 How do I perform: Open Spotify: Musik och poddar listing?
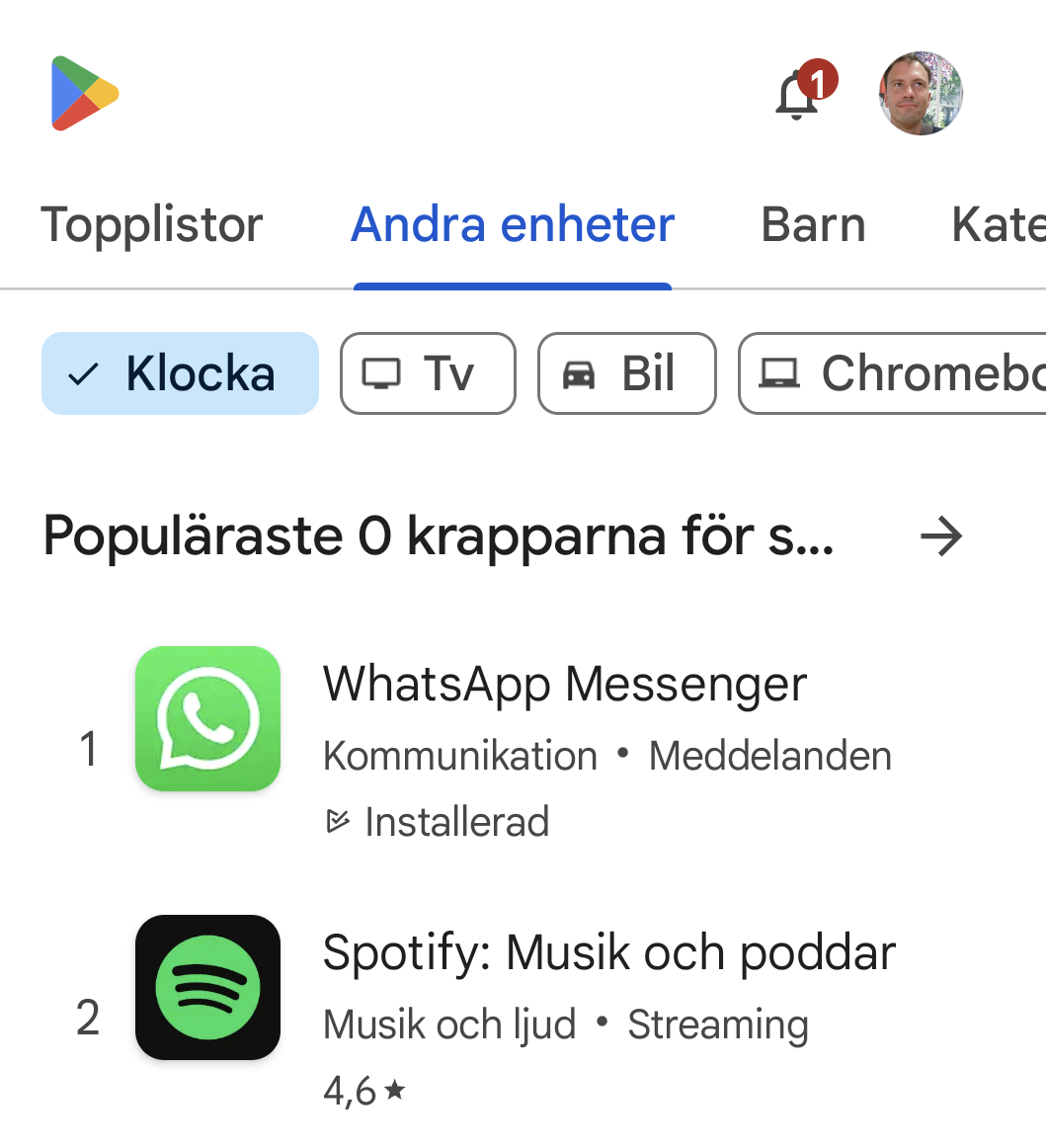point(608,952)
